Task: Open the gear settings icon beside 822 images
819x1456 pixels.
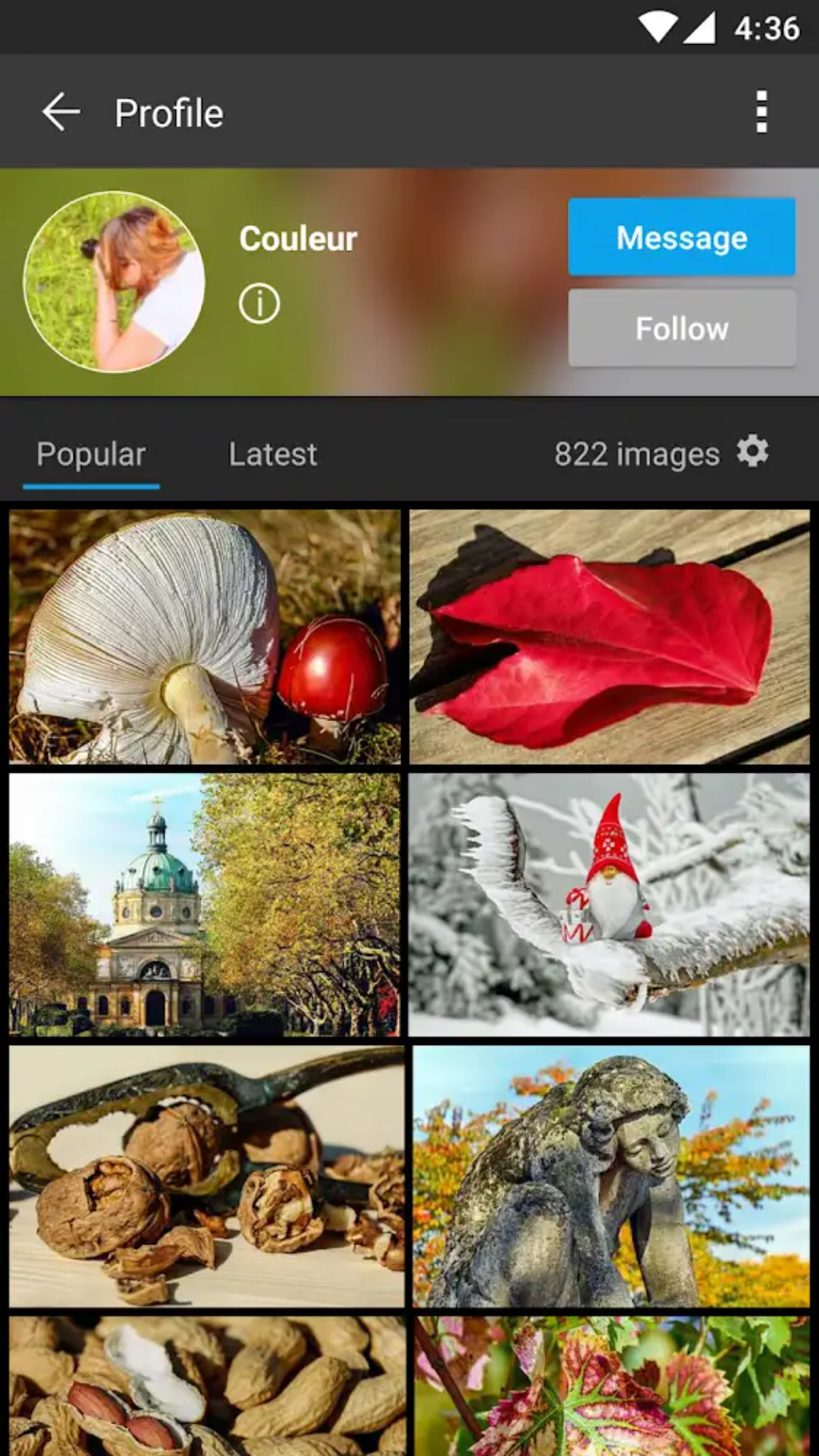Action: pos(752,452)
